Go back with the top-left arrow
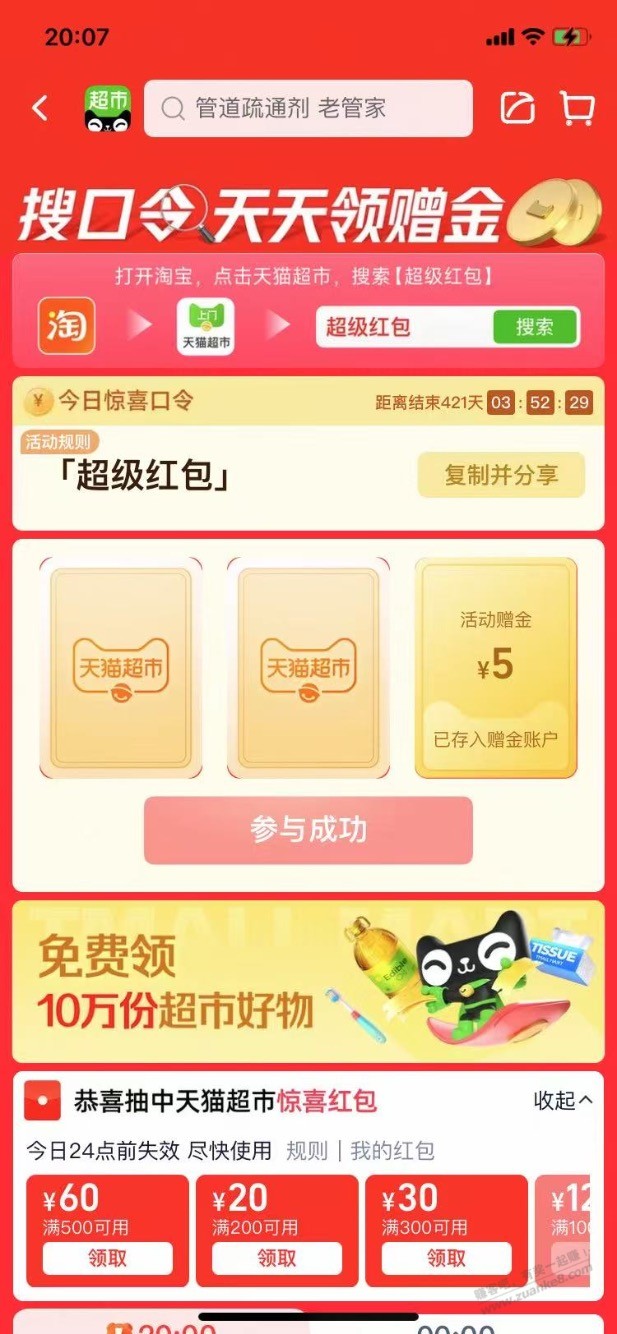The image size is (617, 1334). 40,108
